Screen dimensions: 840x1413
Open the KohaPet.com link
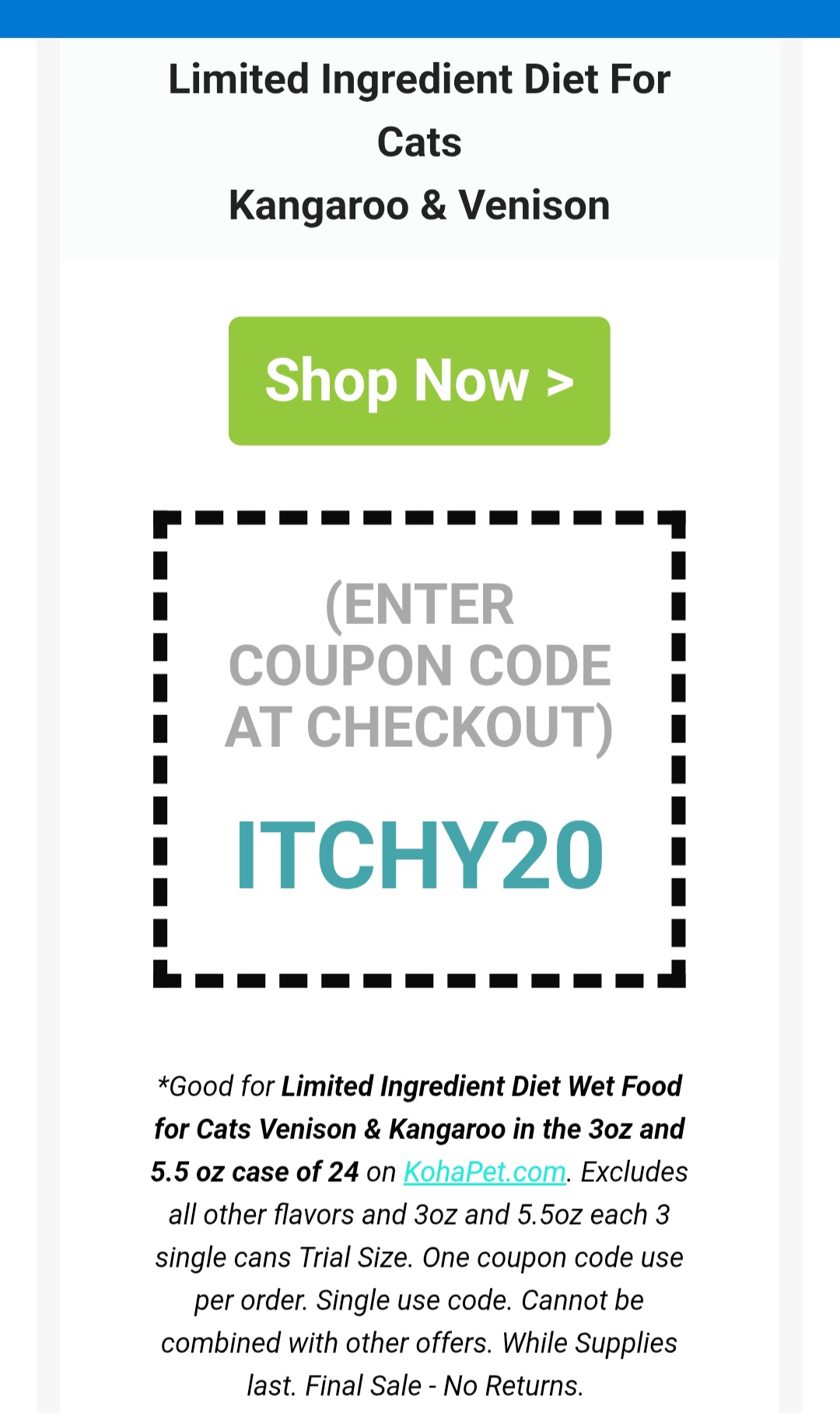tap(484, 1172)
